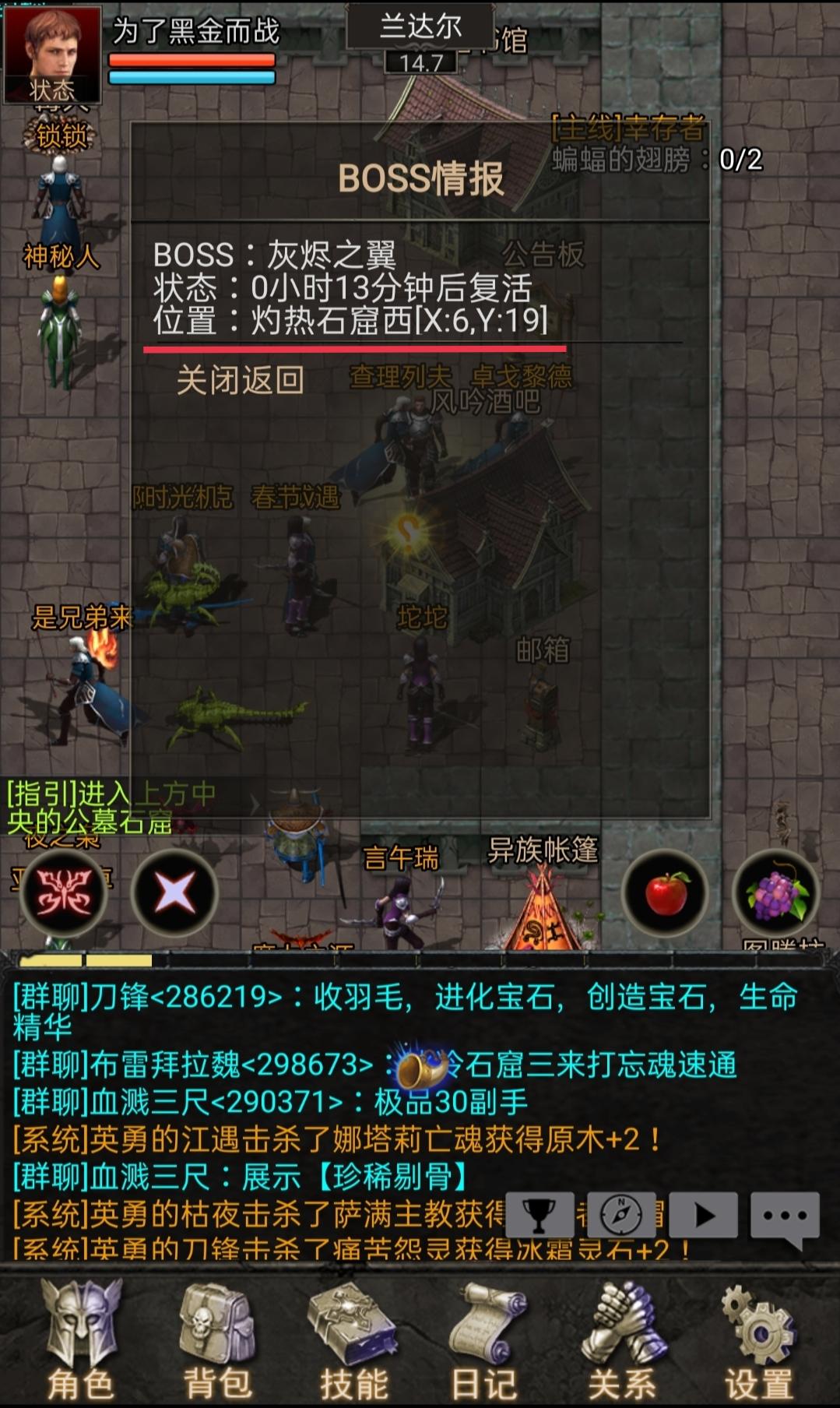Screen dimensions: 840x1408
Task: Open the compass map icon
Action: tap(621, 1214)
